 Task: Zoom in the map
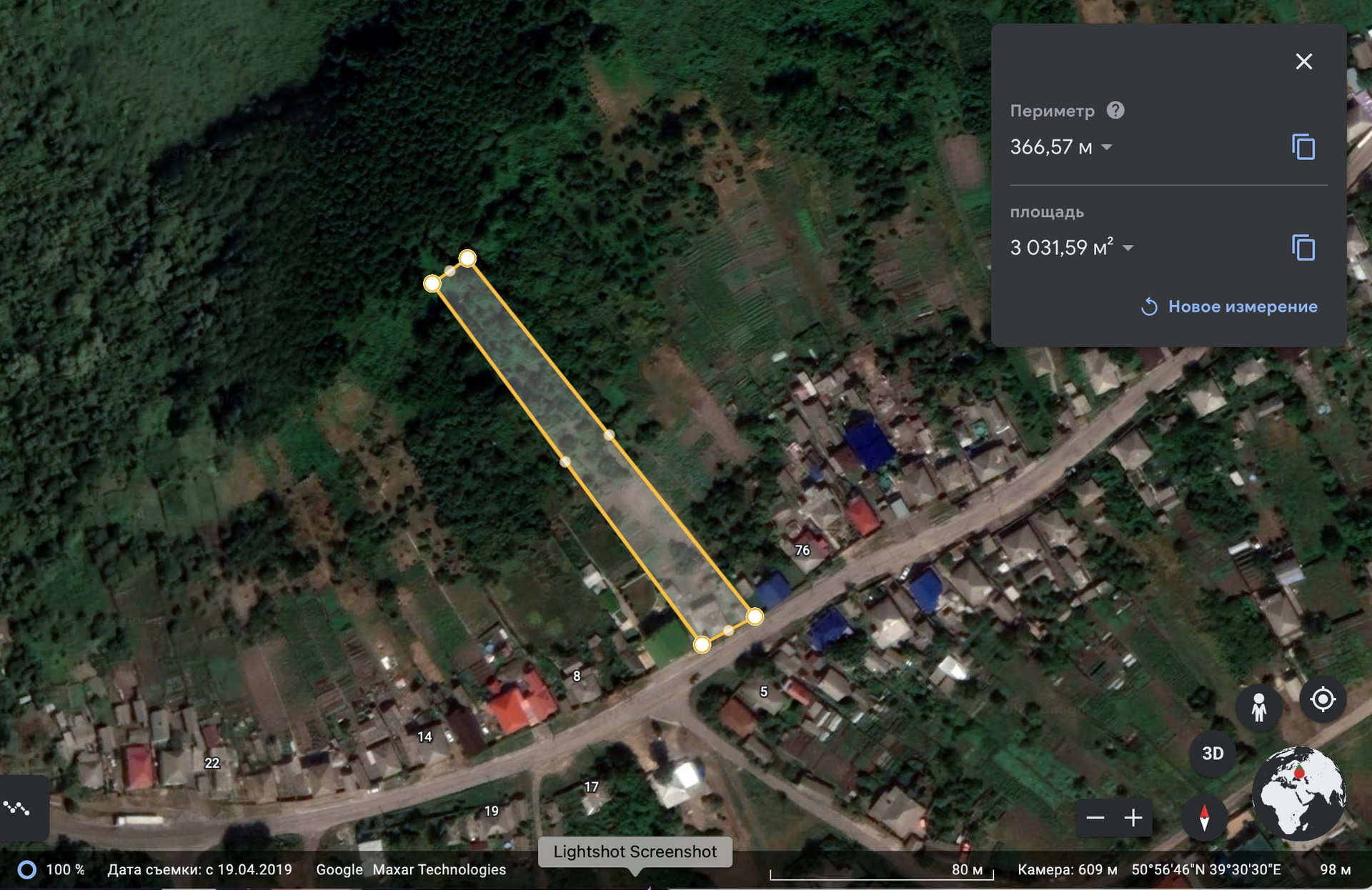pos(1133,818)
